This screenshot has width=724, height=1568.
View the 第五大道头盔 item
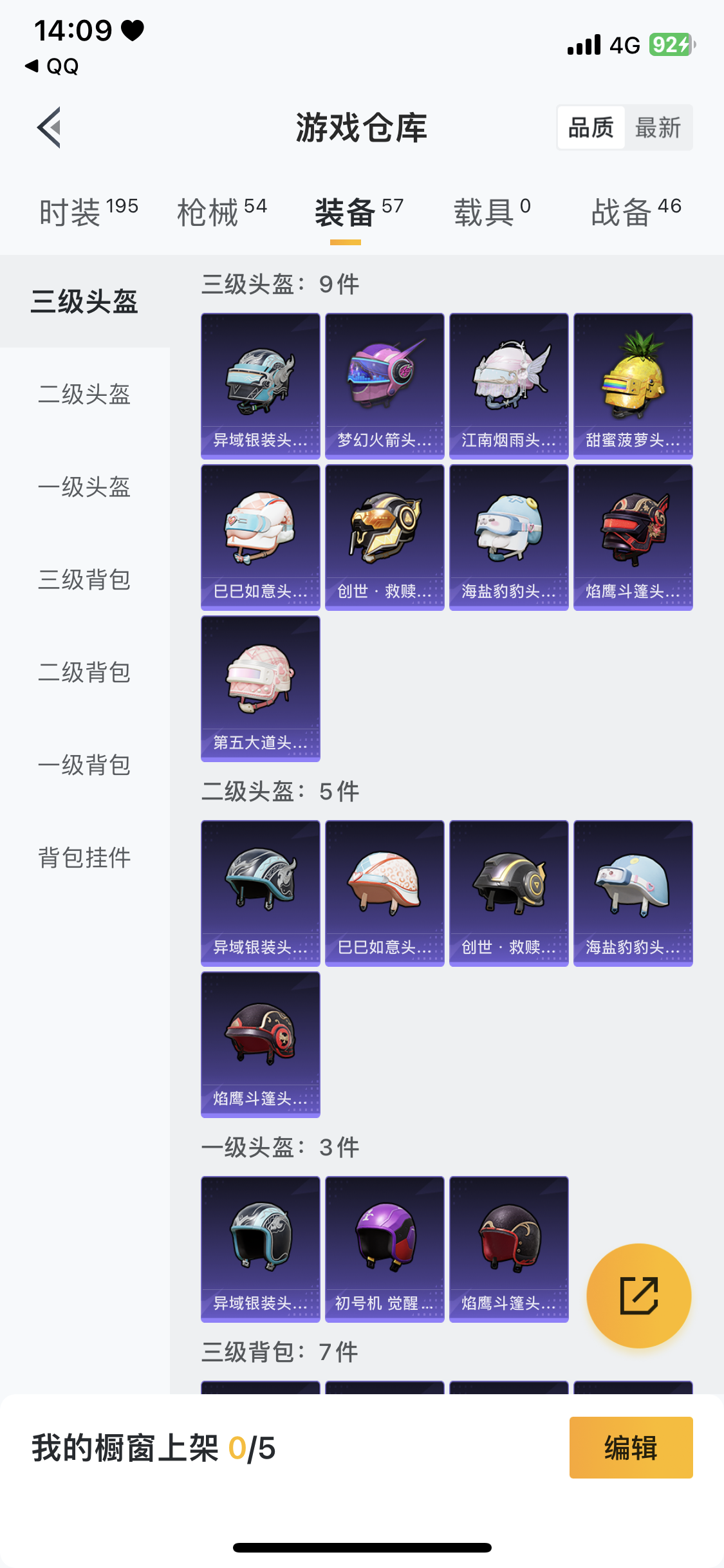260,688
